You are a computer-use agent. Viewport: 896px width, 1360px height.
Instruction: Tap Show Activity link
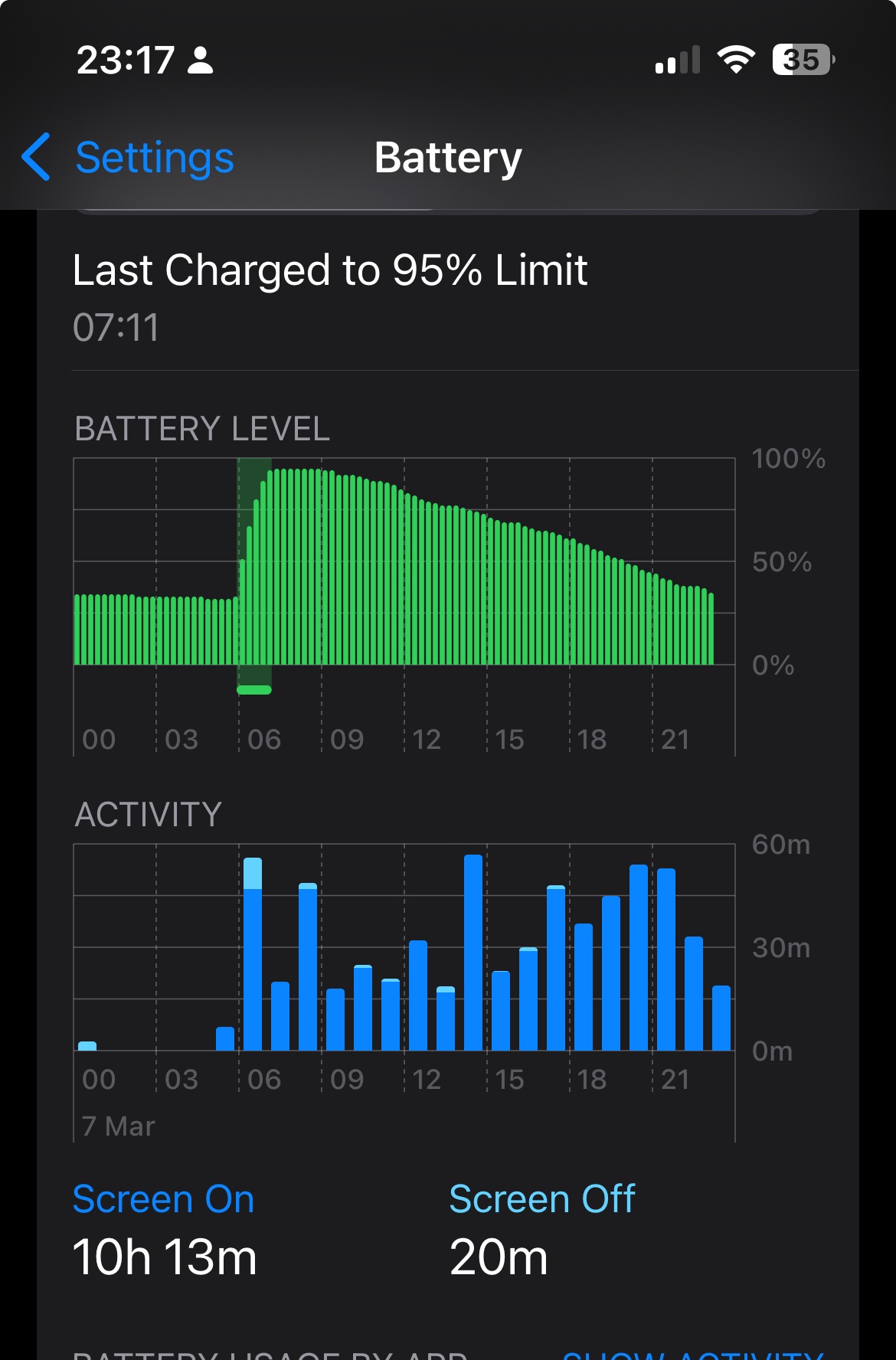pos(692,1354)
